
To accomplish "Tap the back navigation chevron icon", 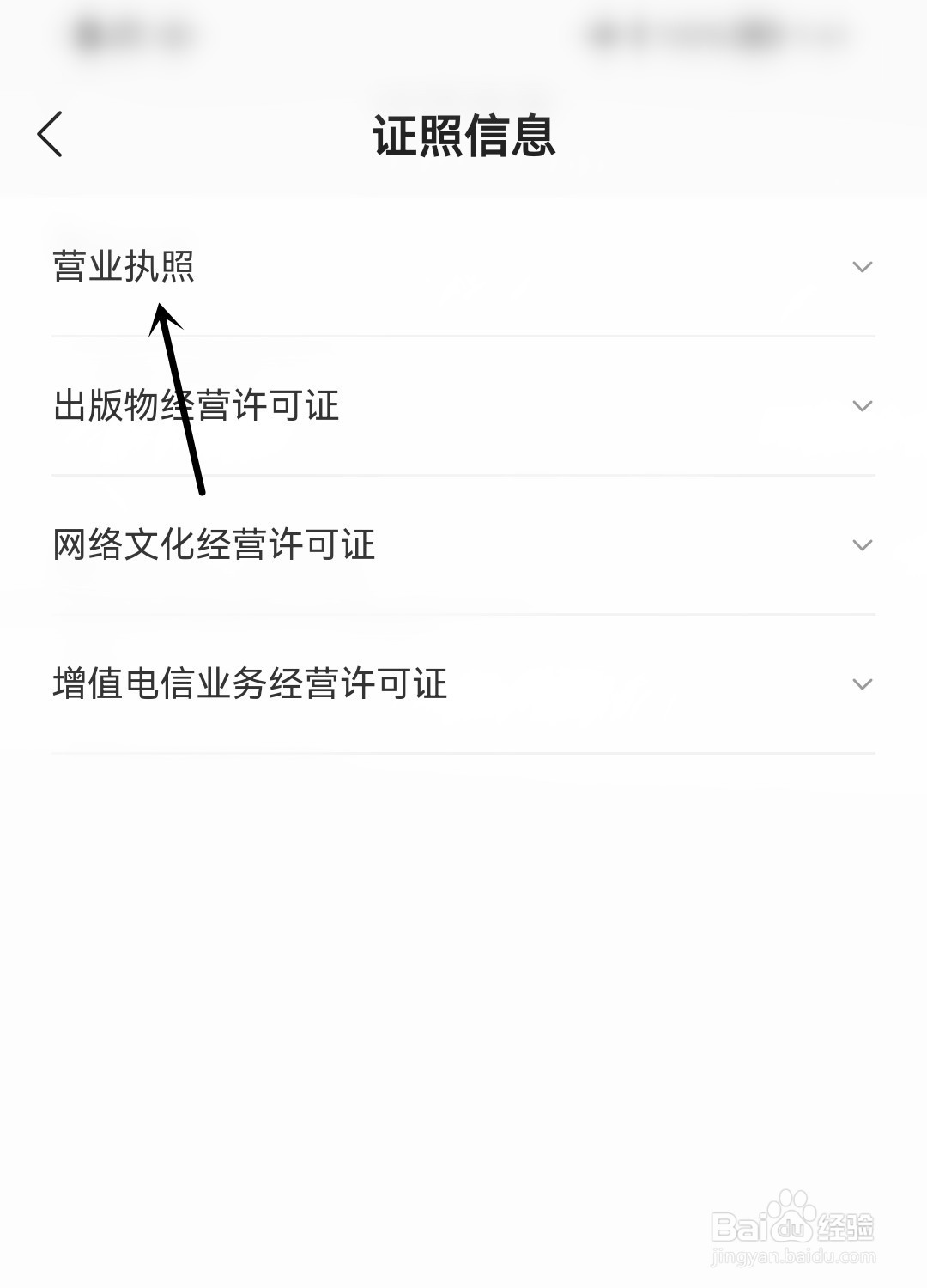I will click(49, 134).
